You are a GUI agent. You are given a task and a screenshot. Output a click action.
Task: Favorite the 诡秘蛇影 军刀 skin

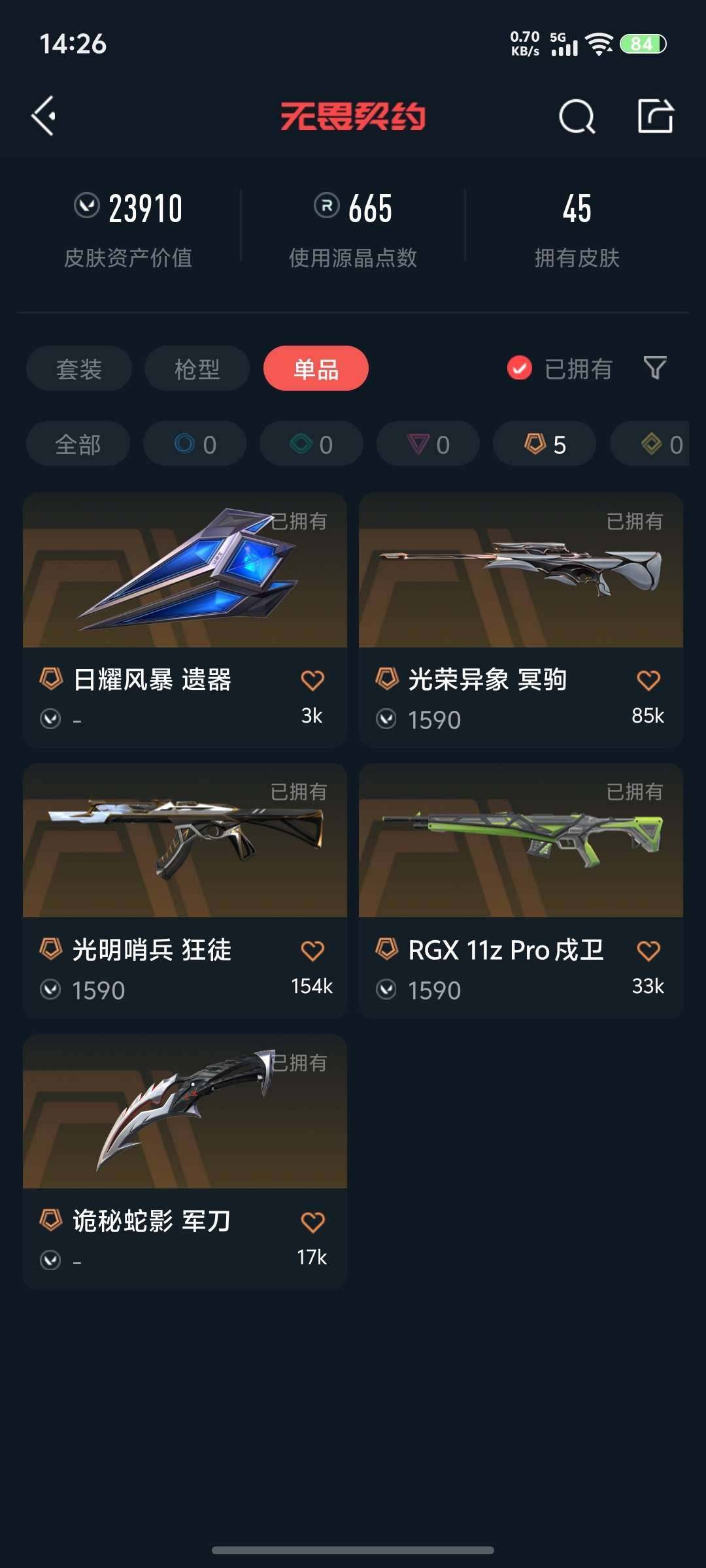[x=314, y=1222]
